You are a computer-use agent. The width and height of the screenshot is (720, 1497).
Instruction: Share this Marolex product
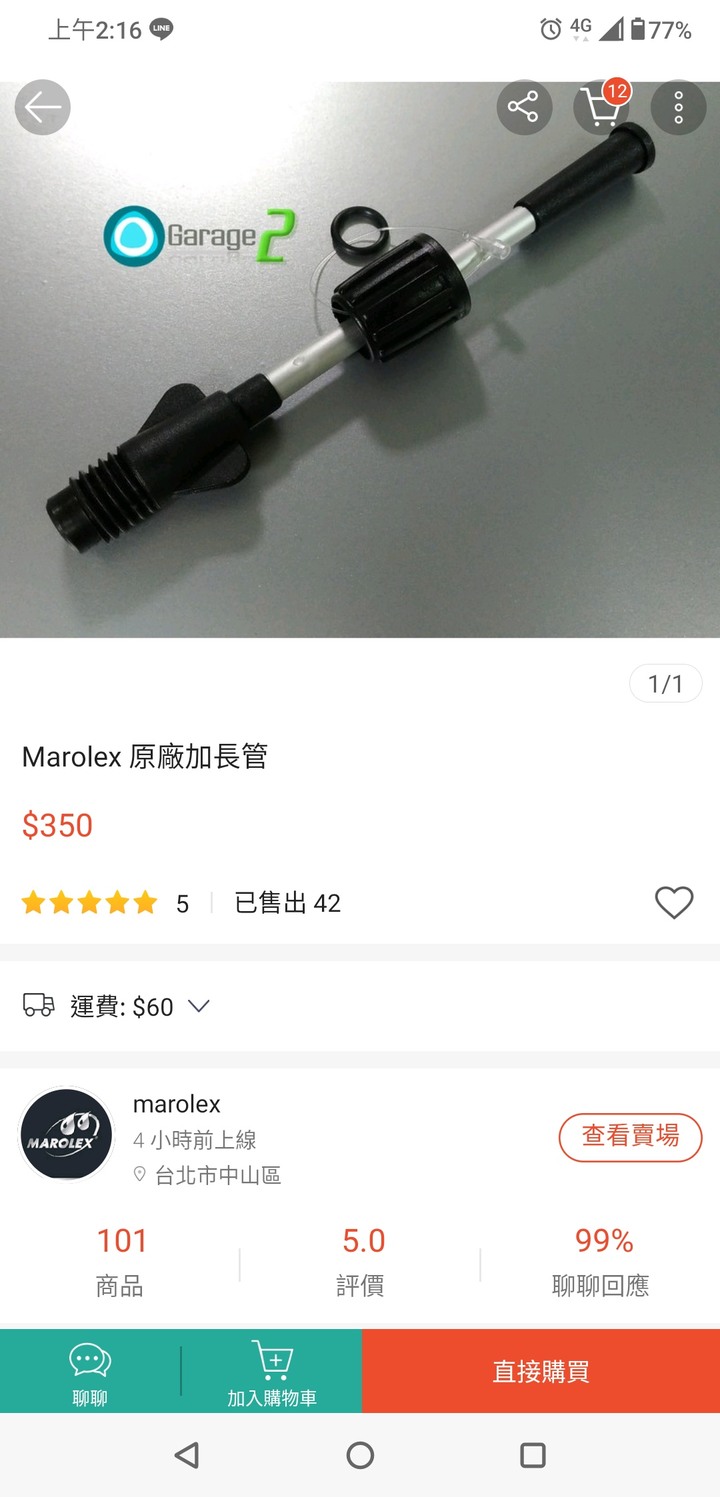523,107
